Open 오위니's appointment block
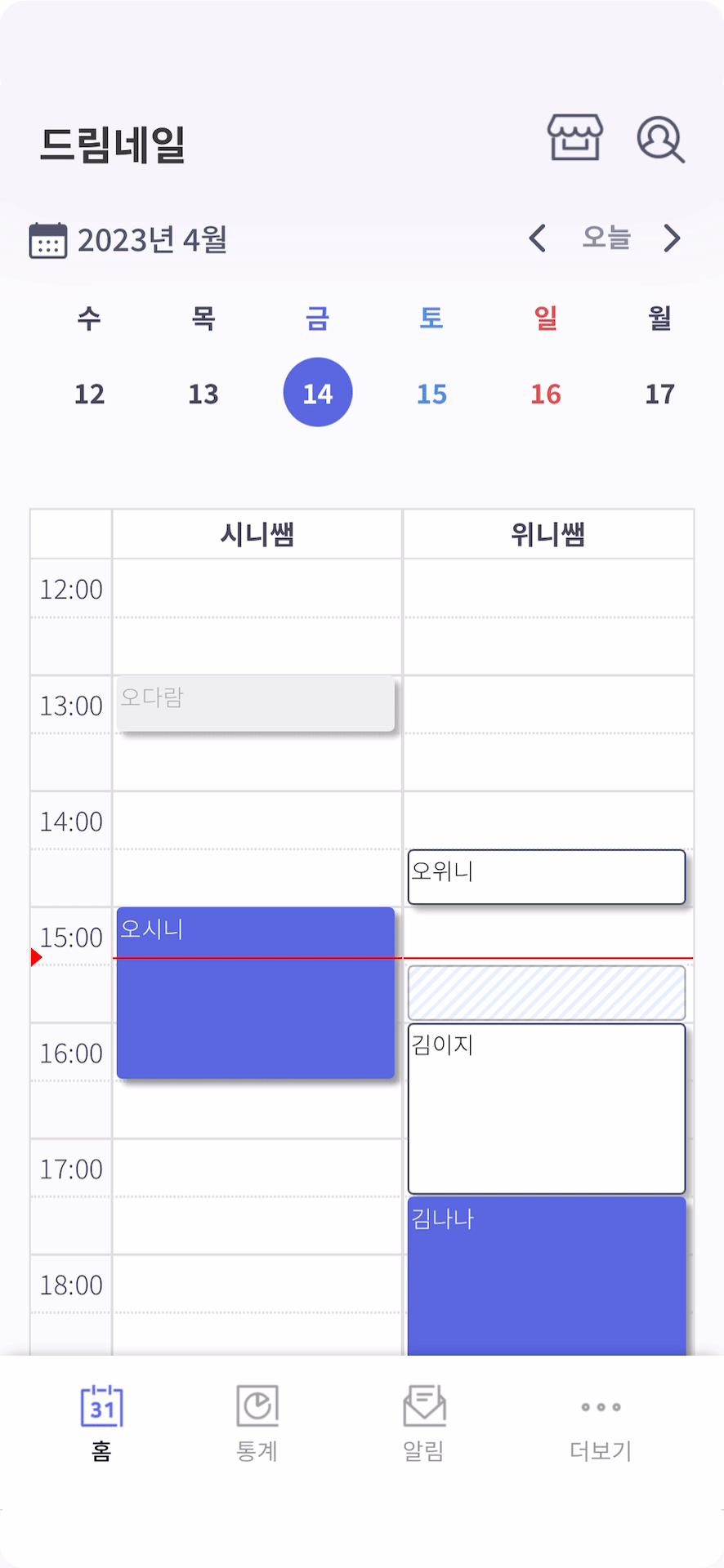 coord(546,877)
